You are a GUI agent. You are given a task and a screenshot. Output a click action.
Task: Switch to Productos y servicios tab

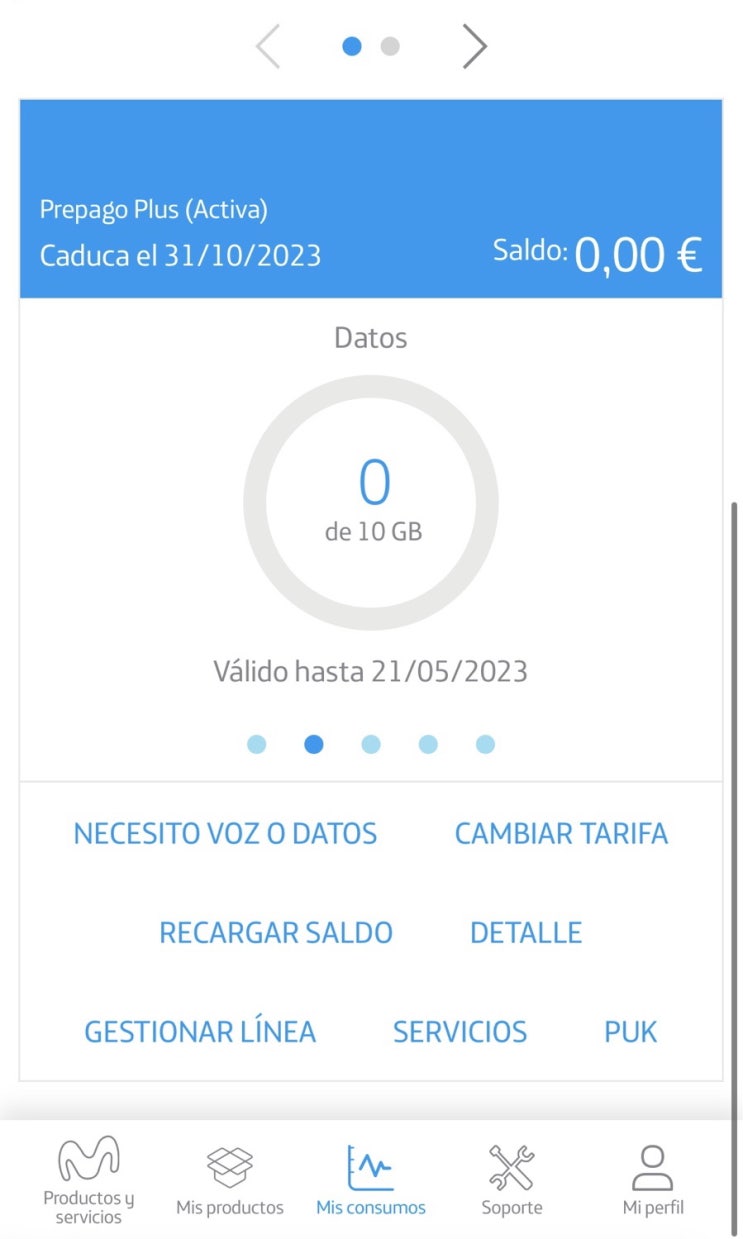pyautogui.click(x=89, y=1180)
